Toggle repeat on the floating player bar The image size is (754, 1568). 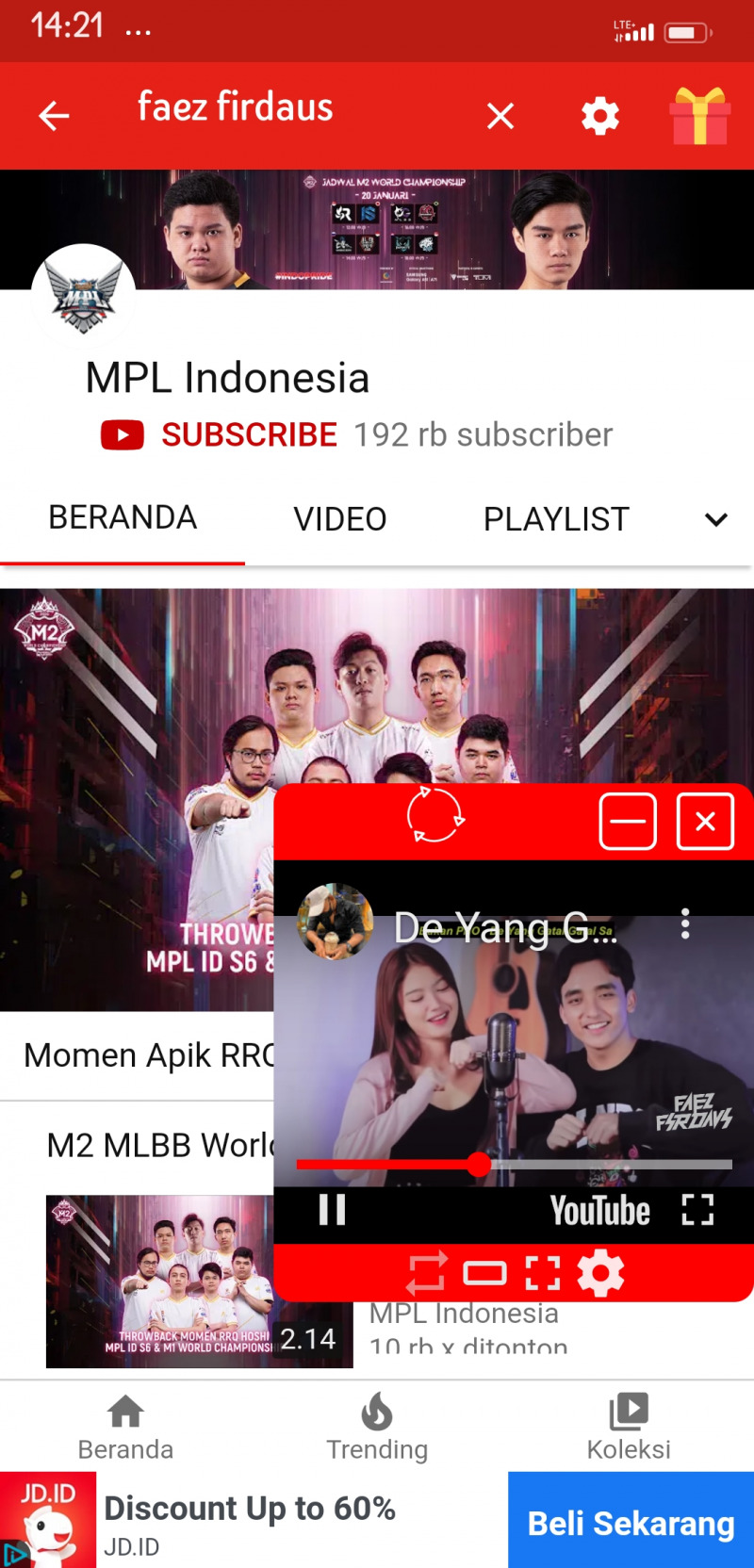pyautogui.click(x=426, y=1273)
